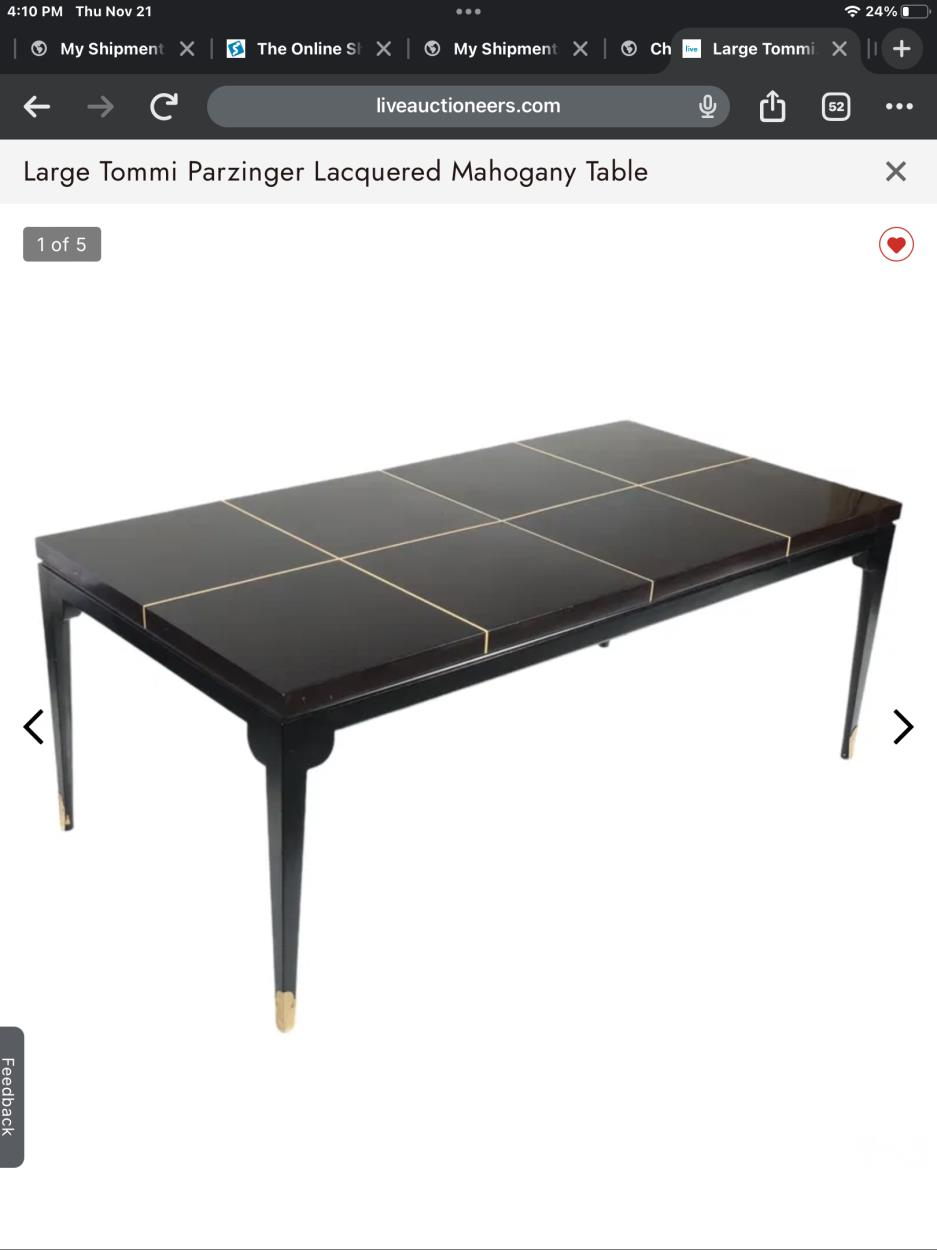Dismiss the table image viewer
Screen dimensions: 937x1250
pos(896,171)
